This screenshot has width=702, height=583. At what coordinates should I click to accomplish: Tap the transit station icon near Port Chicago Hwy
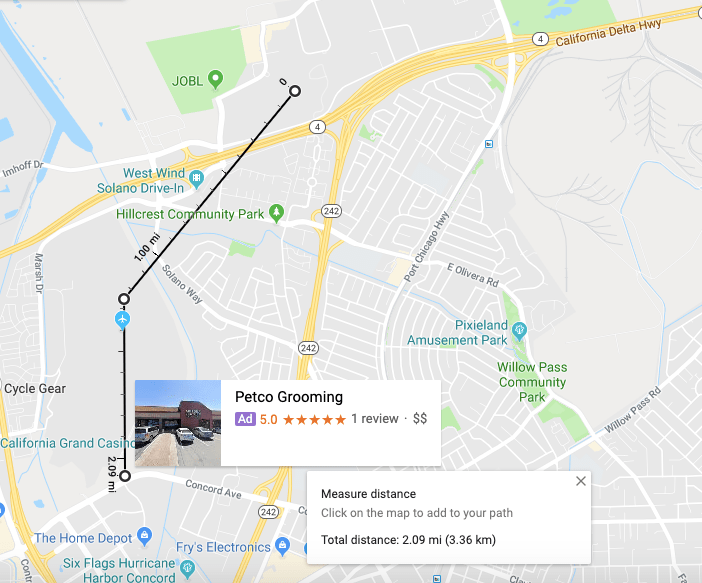click(x=489, y=144)
